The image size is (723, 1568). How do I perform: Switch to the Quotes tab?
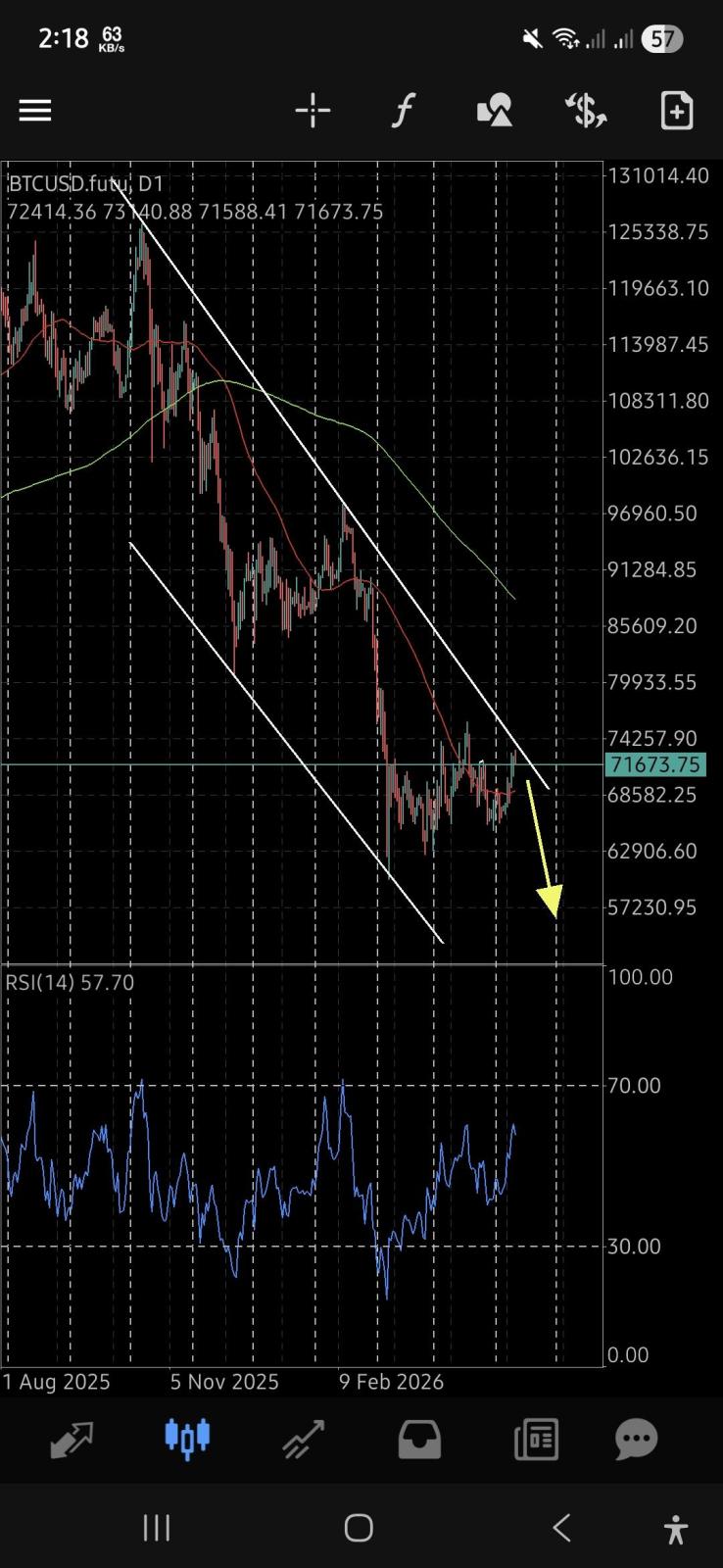(72, 1439)
